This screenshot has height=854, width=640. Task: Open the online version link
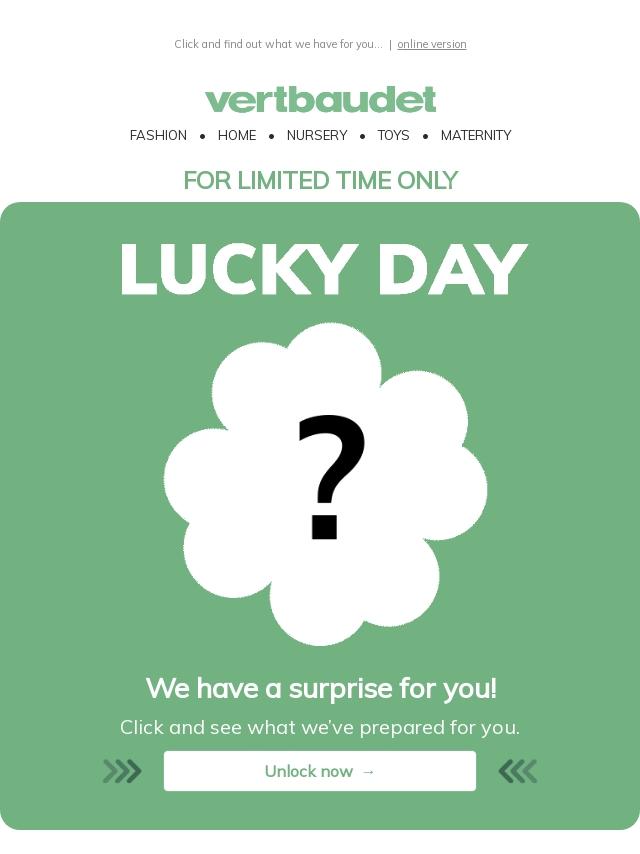click(x=431, y=44)
